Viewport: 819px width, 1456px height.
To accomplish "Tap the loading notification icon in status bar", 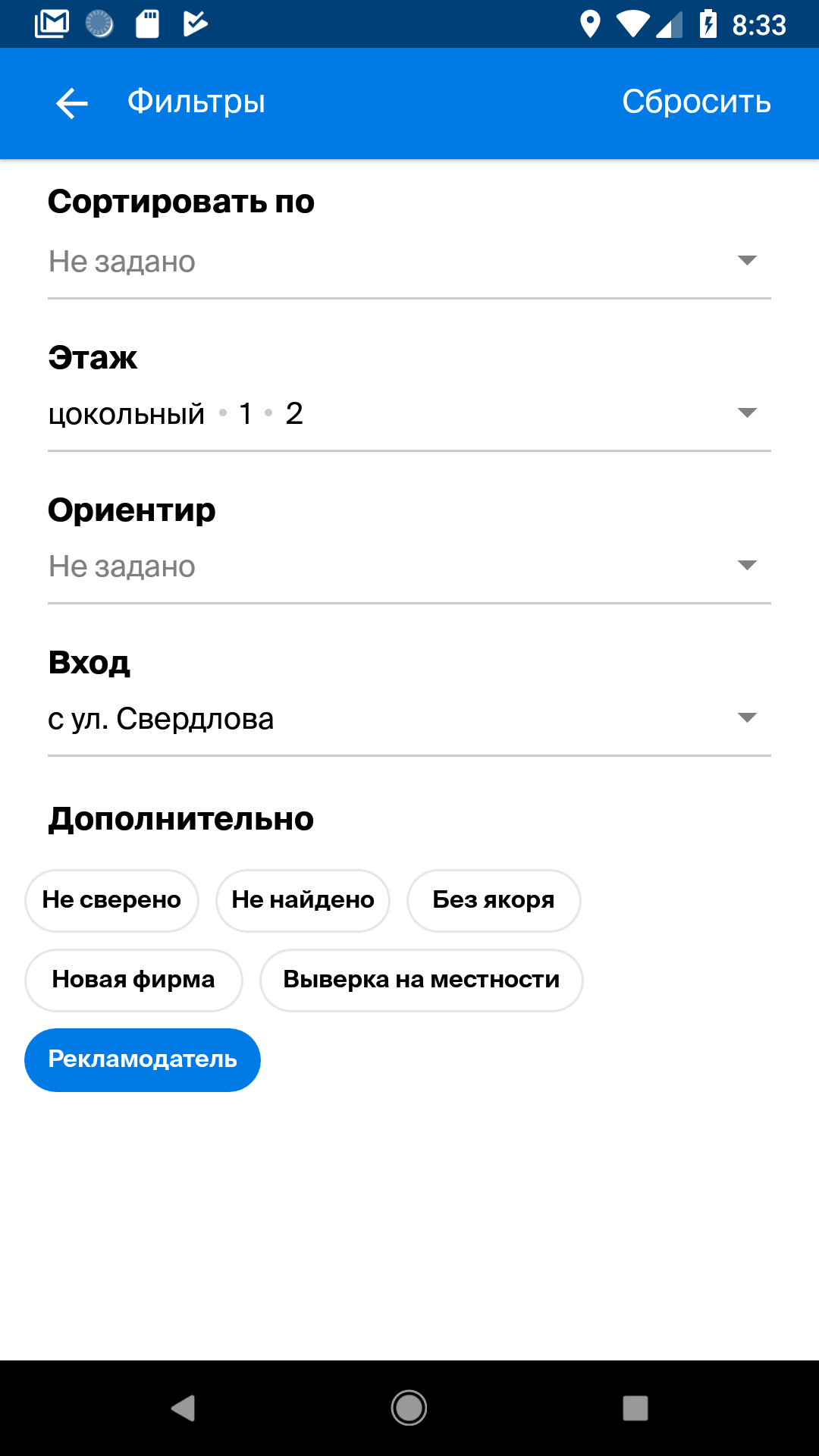I will 98,25.
